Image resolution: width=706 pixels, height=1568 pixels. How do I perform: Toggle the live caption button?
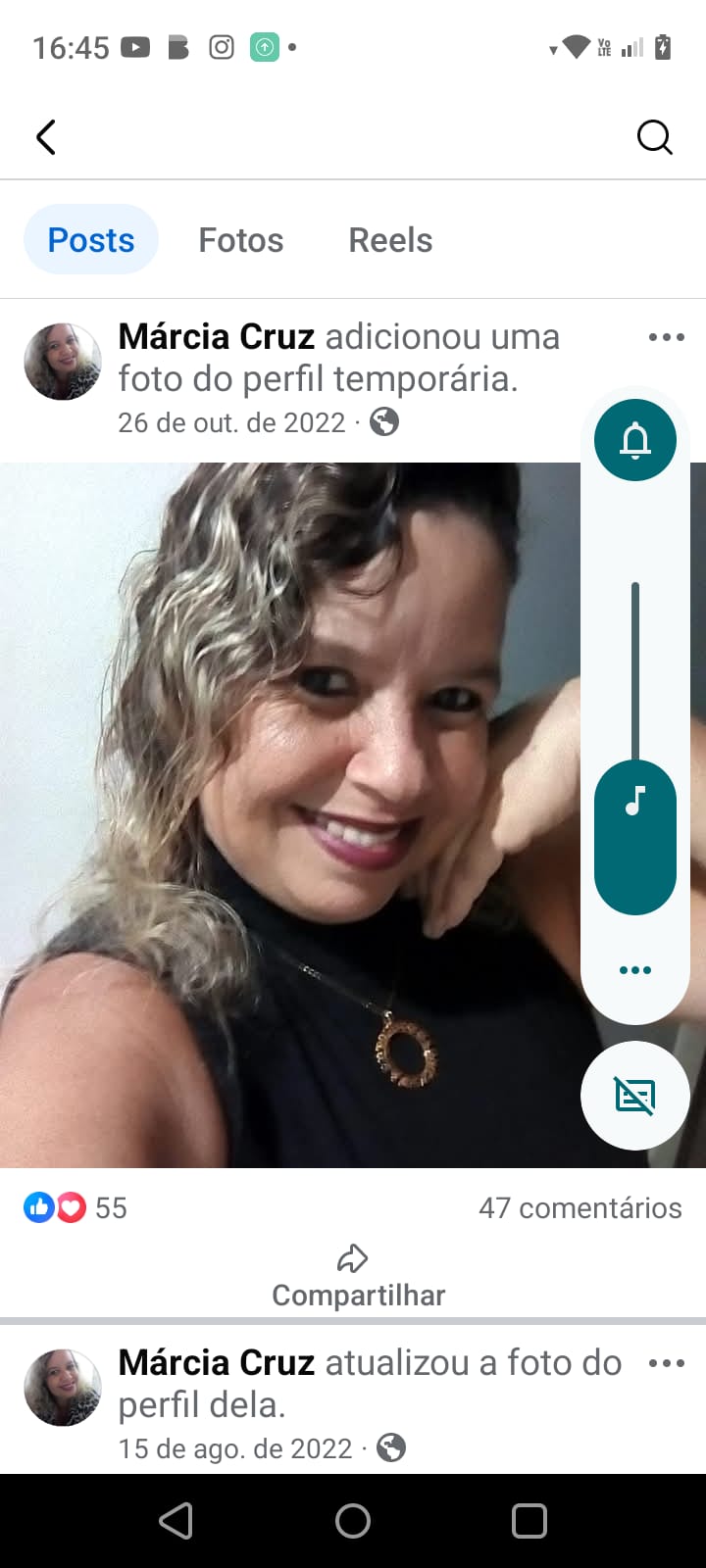click(x=635, y=1096)
